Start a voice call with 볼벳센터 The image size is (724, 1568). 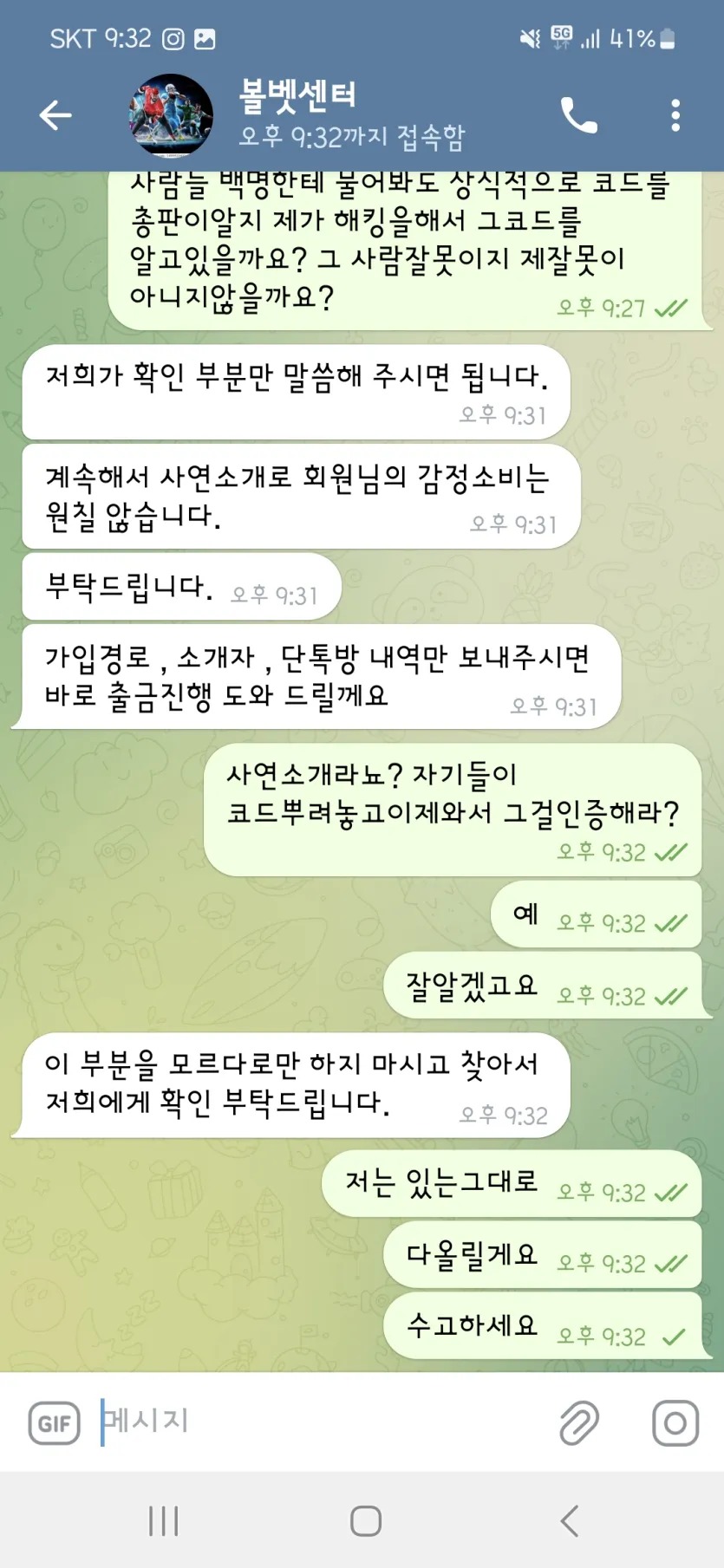(578, 115)
